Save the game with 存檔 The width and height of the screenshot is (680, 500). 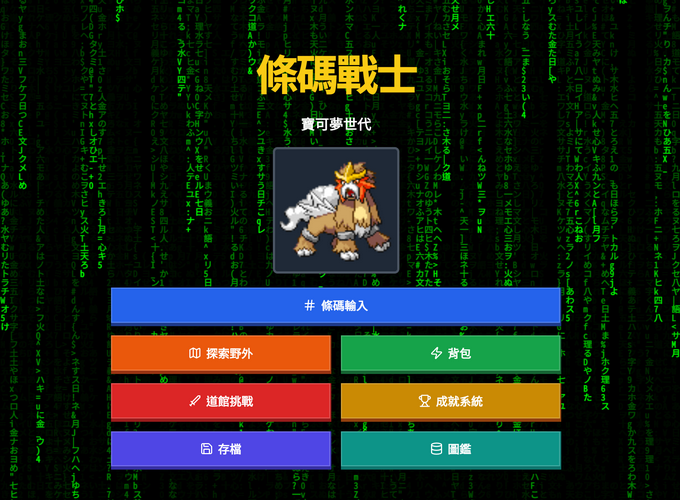tap(220, 449)
